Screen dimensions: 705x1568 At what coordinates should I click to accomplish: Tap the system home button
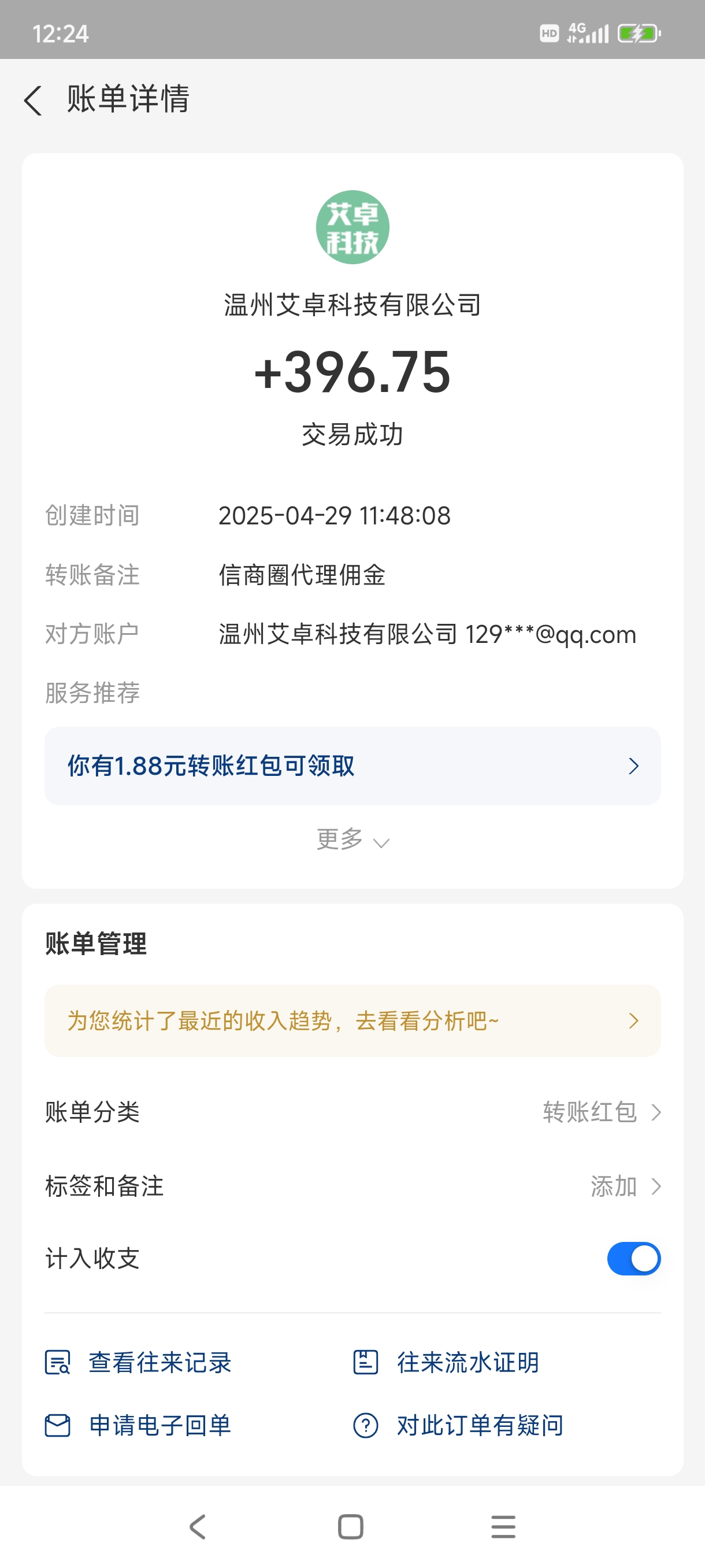click(350, 1526)
